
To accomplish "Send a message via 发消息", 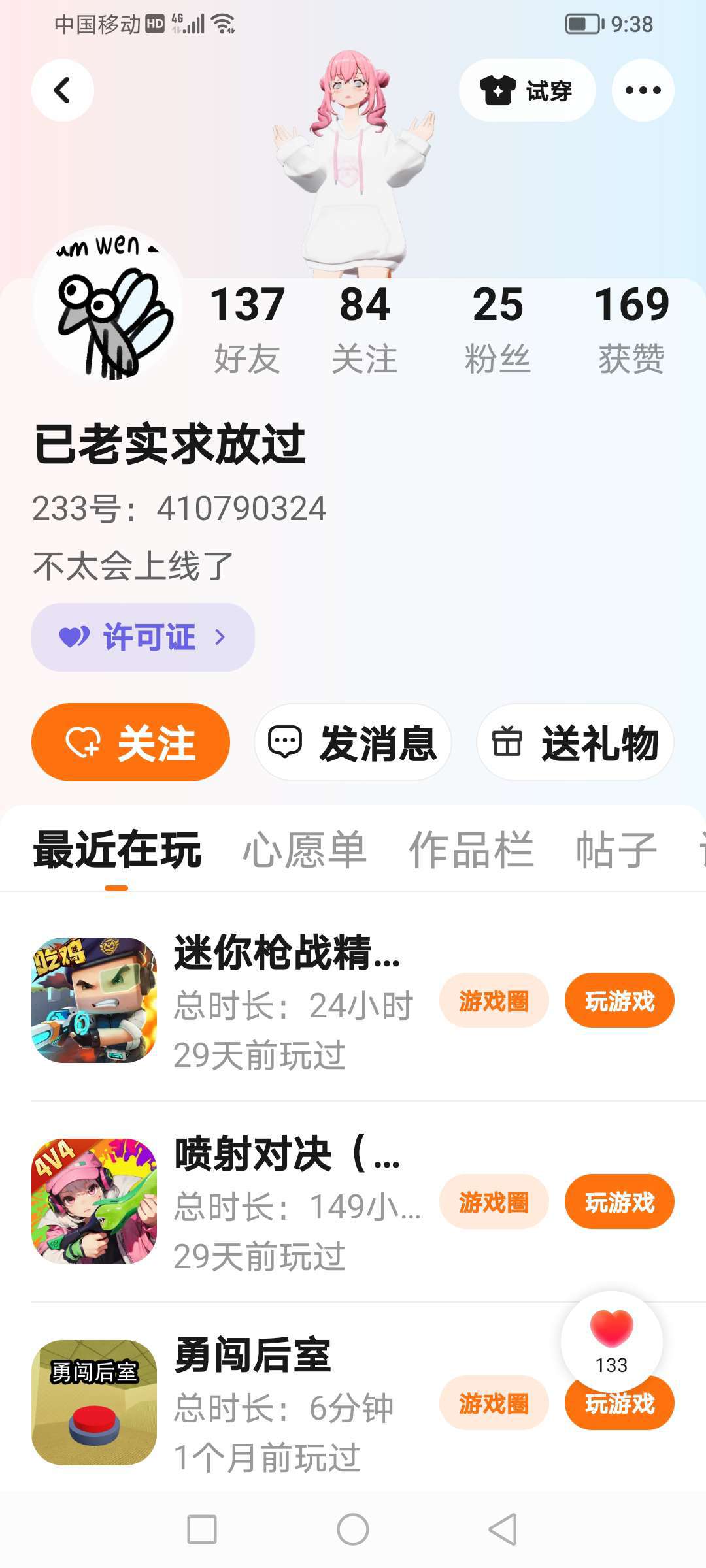I will pyautogui.click(x=353, y=742).
